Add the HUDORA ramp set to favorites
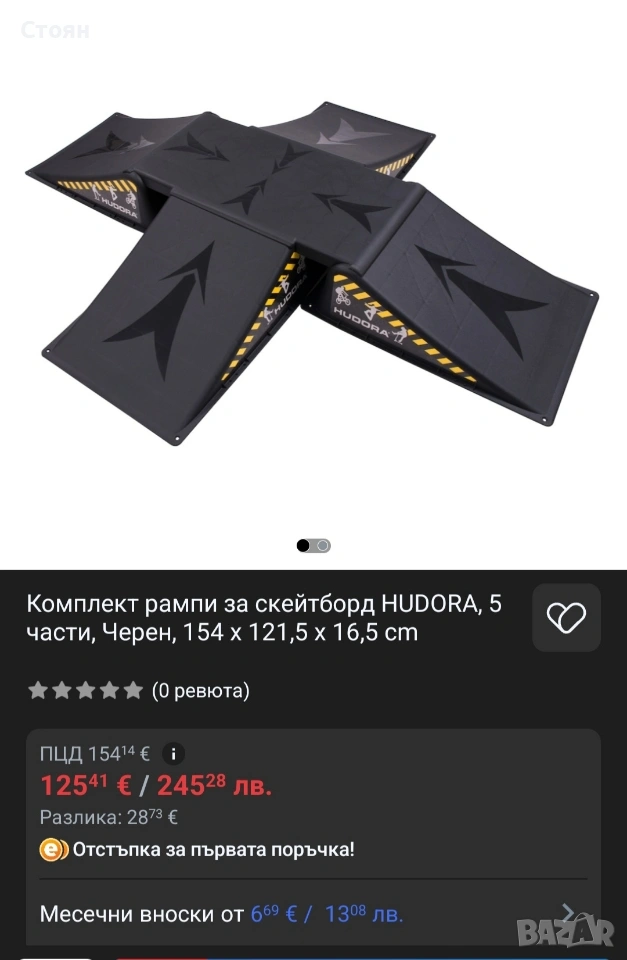 click(x=566, y=618)
